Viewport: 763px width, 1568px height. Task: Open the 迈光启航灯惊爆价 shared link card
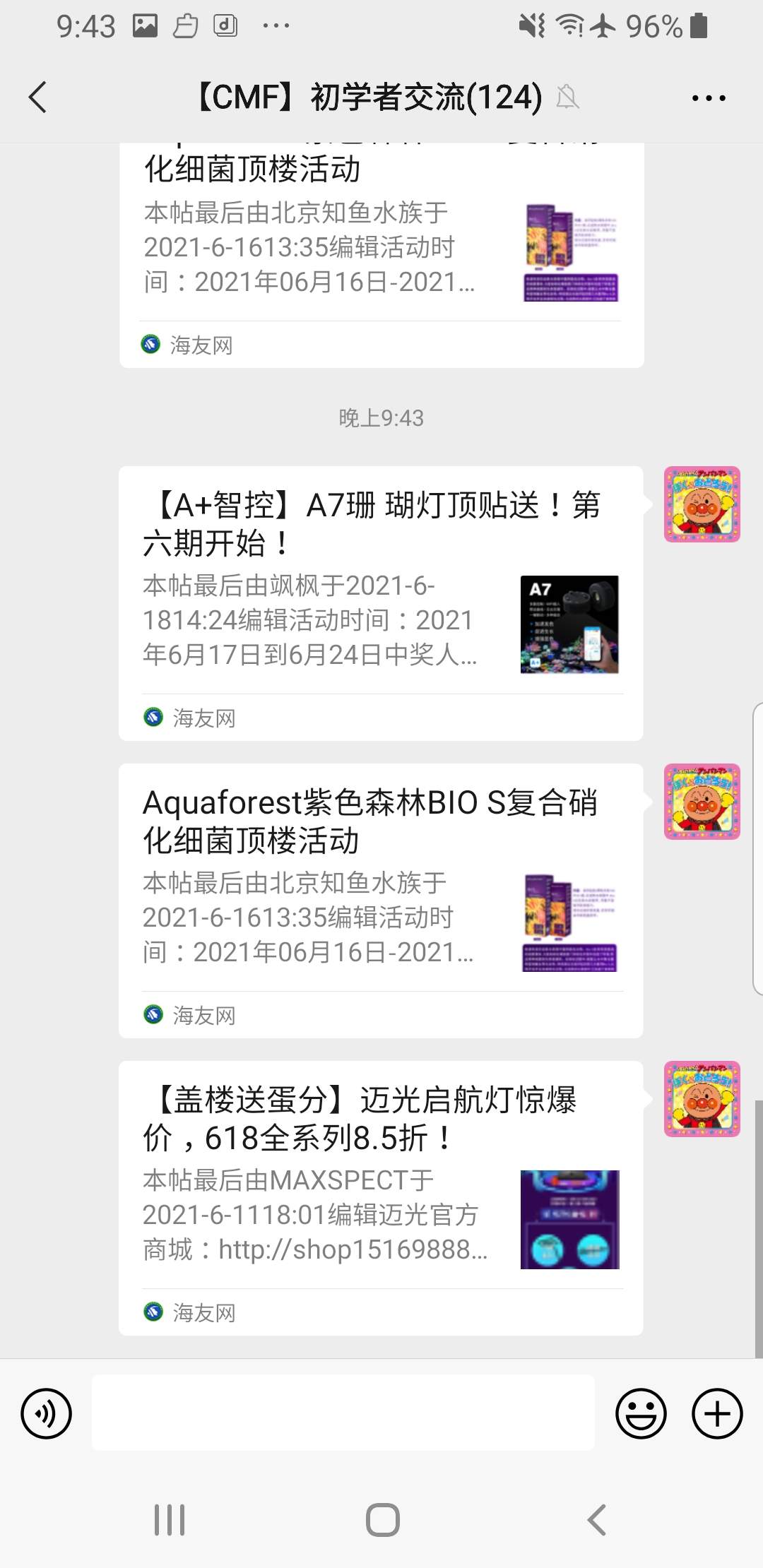pyautogui.click(x=381, y=1197)
